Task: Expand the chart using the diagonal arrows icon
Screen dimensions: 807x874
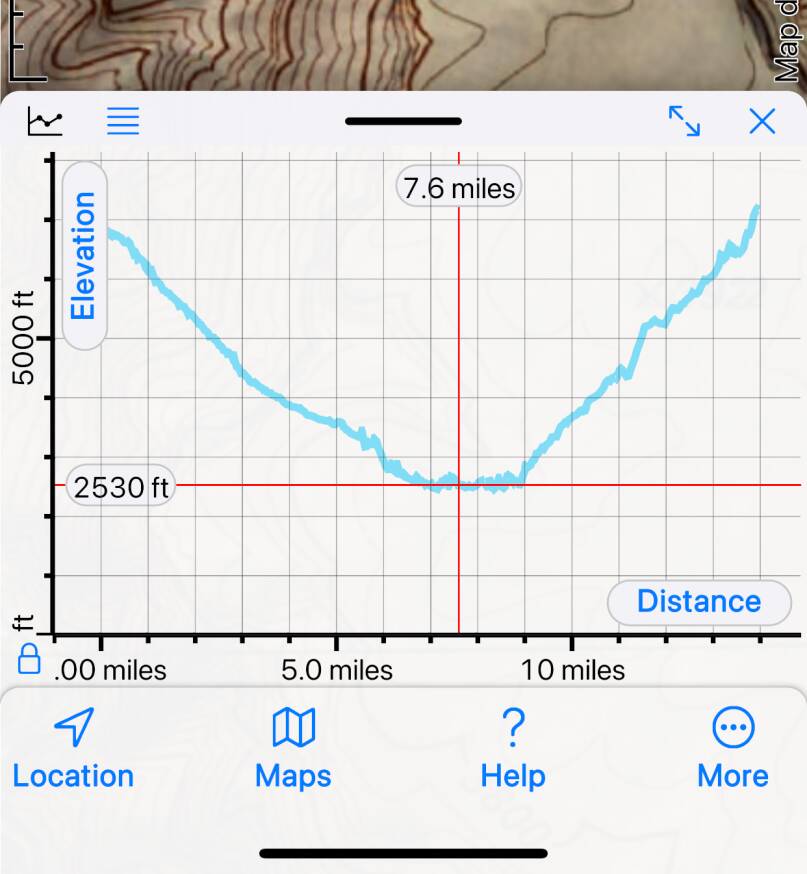Action: click(686, 121)
